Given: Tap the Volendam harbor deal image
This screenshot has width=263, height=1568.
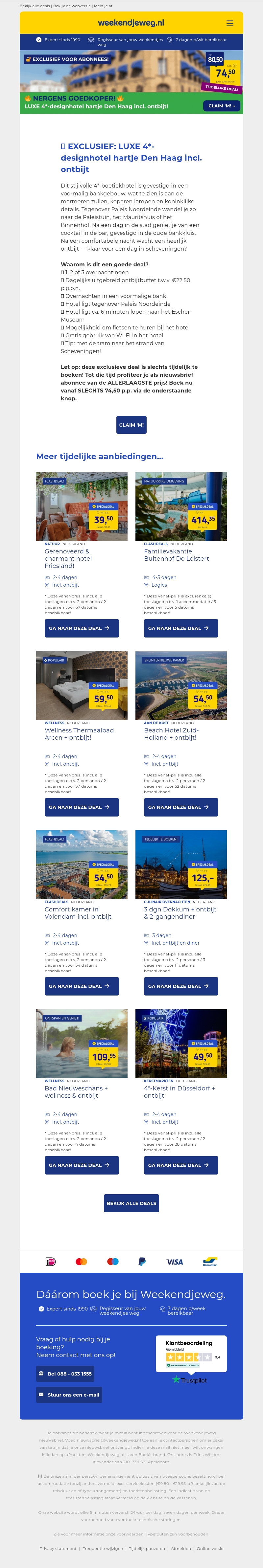Looking at the screenshot, I should [x=82, y=864].
